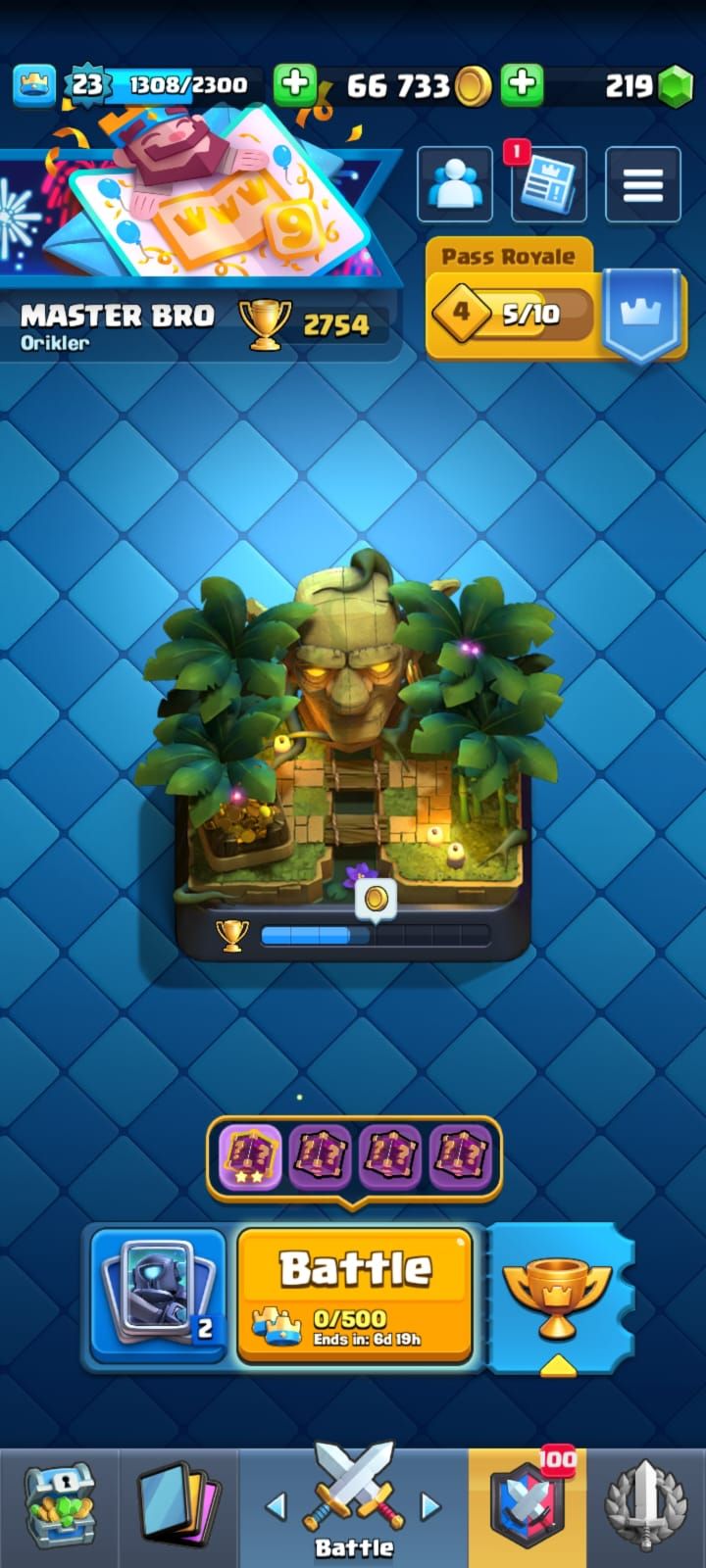Open the hamburger options menu
This screenshot has width=706, height=1568.
pos(642,184)
